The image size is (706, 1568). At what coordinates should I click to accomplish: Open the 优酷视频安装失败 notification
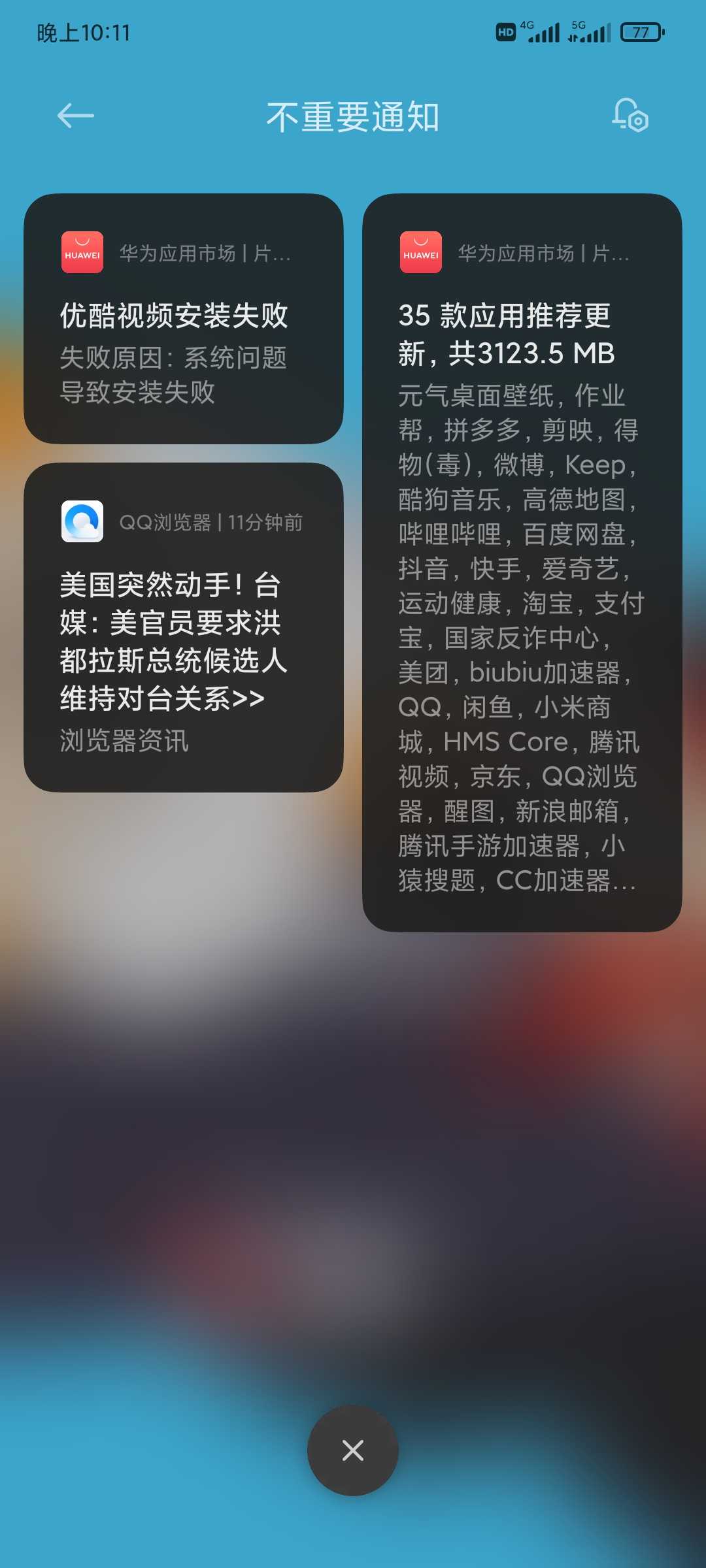coord(183,319)
